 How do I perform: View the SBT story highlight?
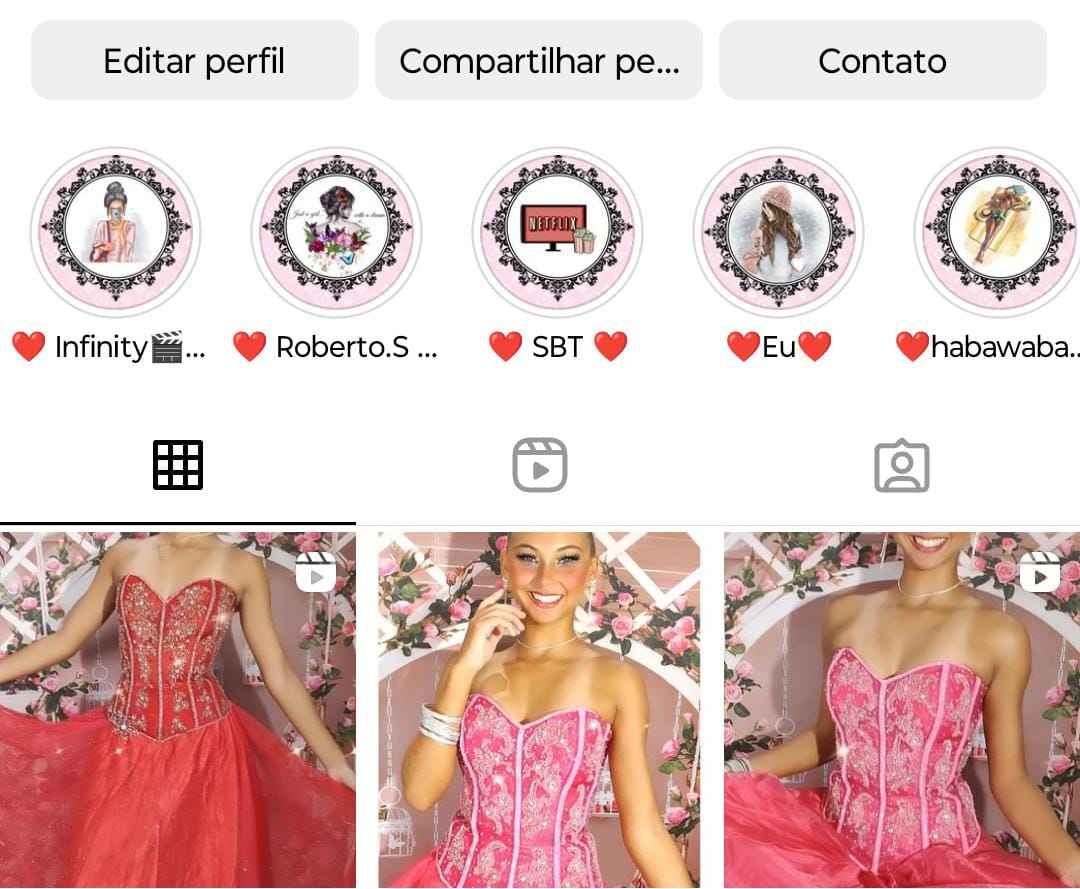point(557,232)
